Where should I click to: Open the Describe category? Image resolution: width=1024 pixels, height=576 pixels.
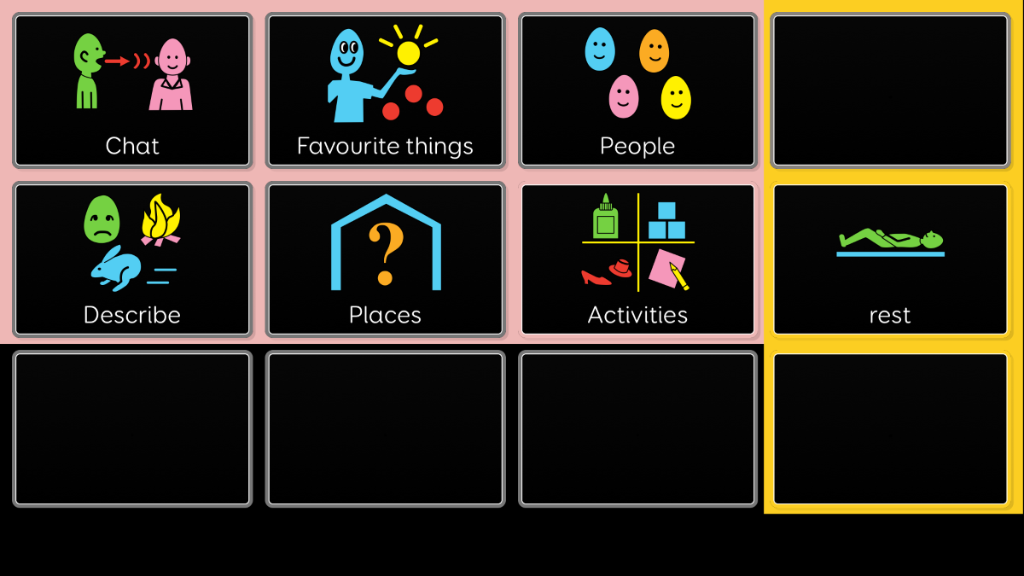(132, 259)
